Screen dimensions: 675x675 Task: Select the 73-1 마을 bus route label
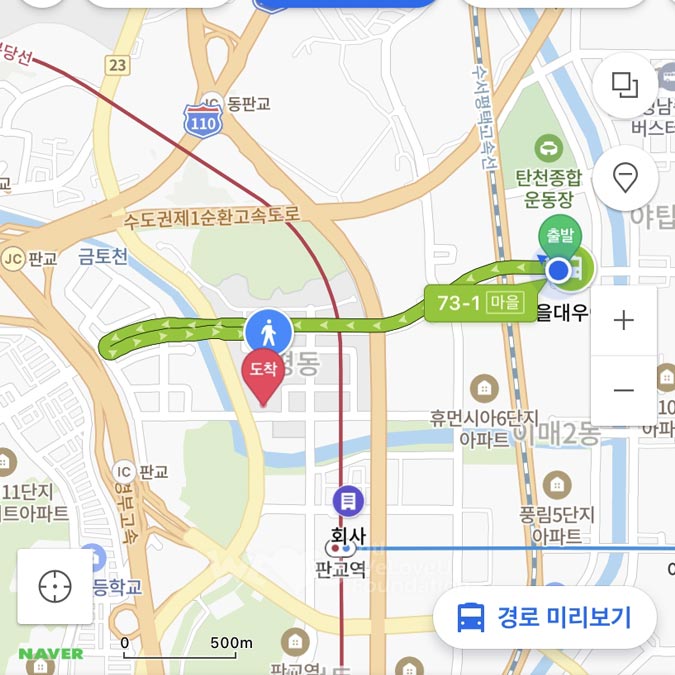point(478,303)
